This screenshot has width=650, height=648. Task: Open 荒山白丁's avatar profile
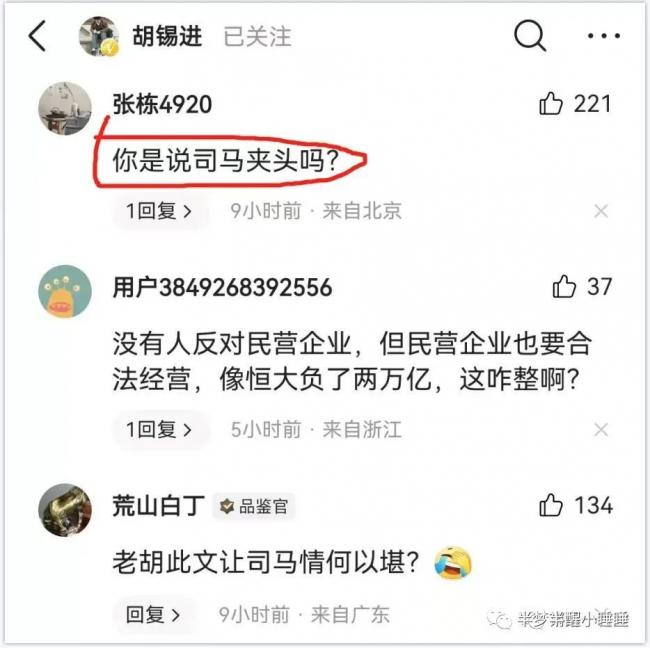(x=65, y=510)
